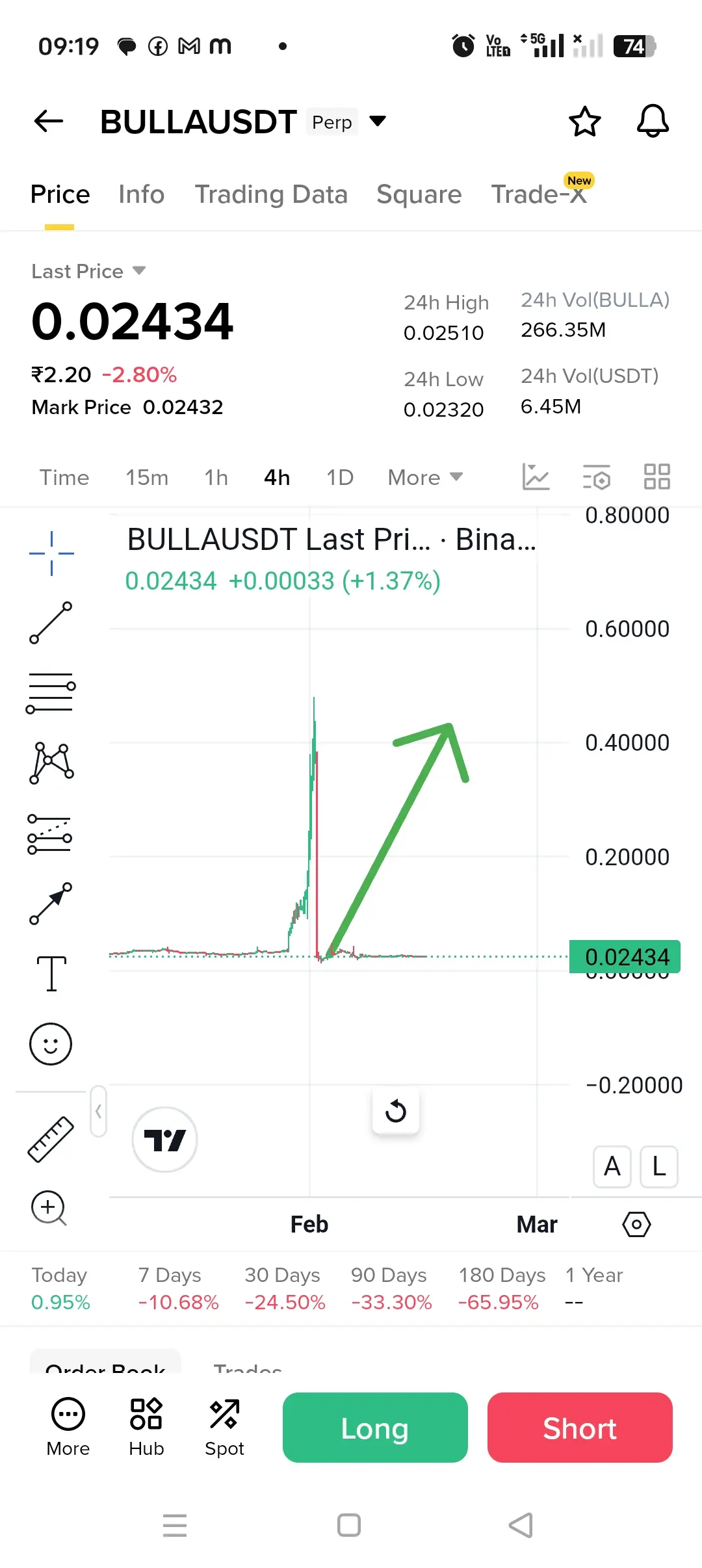Open a Short position

pos(580,1428)
